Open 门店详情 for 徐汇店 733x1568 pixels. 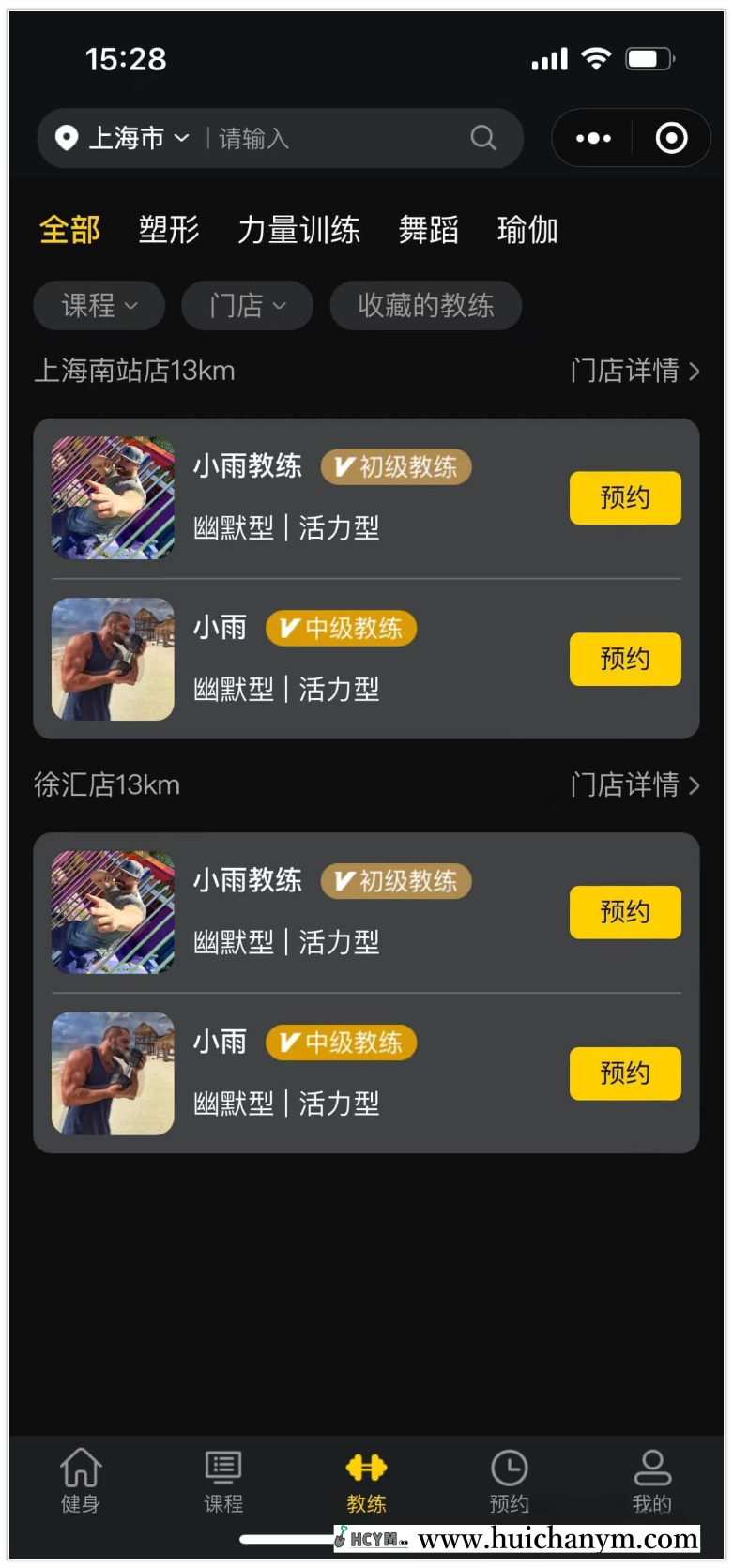tap(634, 784)
